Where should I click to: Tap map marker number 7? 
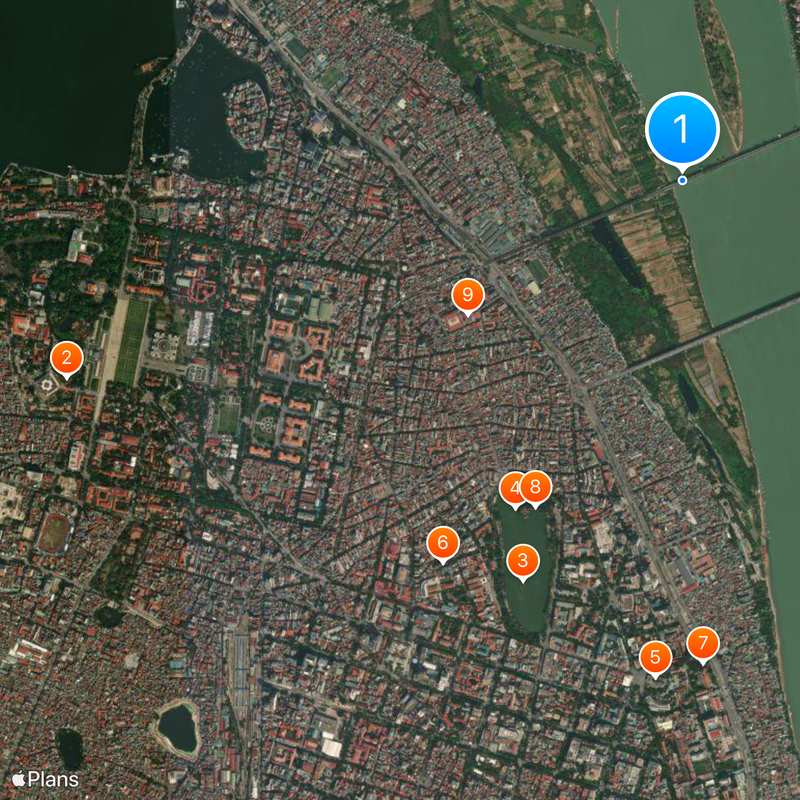click(x=702, y=643)
